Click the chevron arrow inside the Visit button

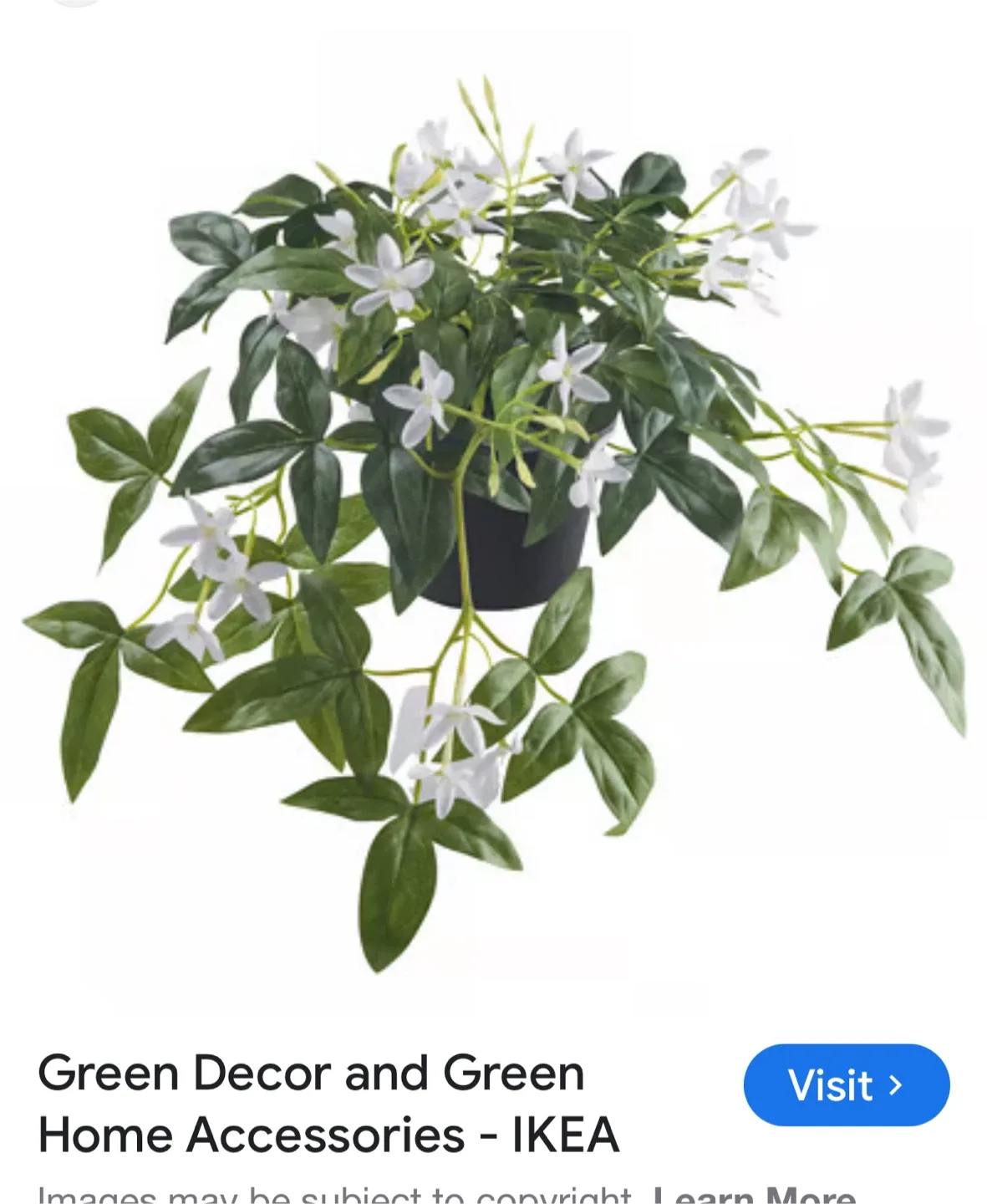[895, 1086]
